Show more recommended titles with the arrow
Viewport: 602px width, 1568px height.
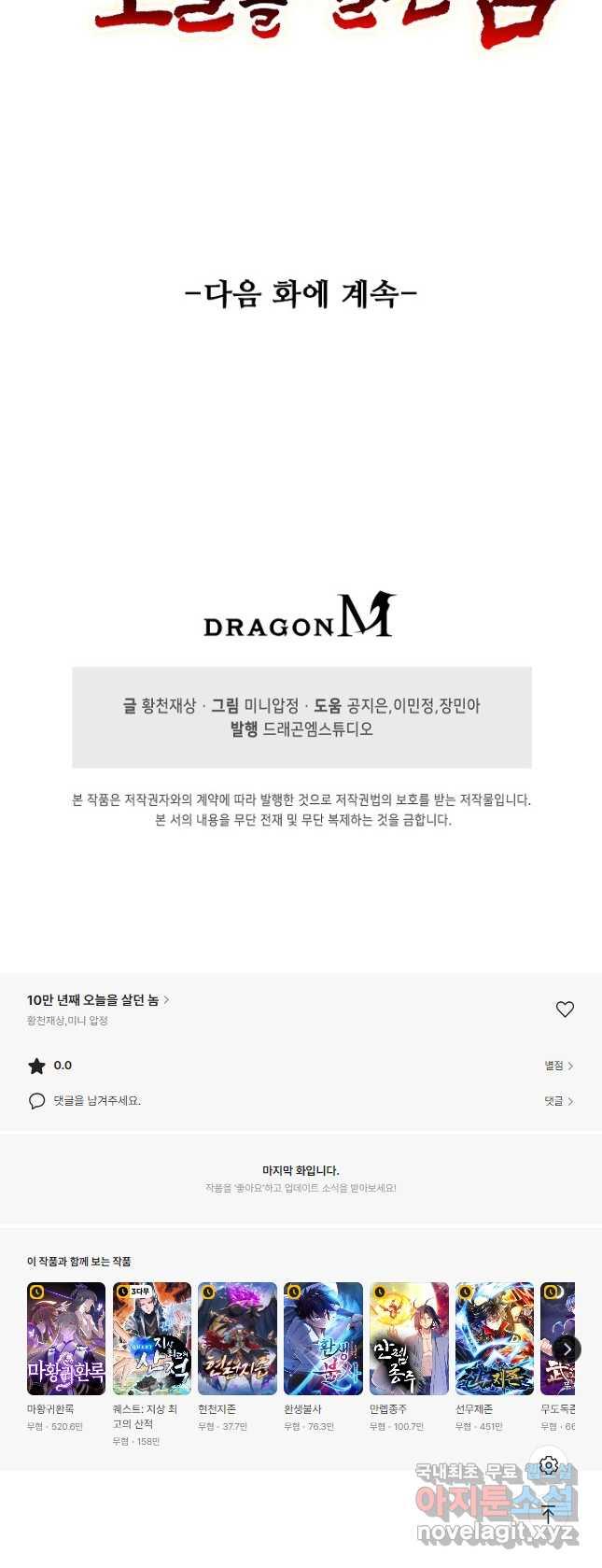567,1349
